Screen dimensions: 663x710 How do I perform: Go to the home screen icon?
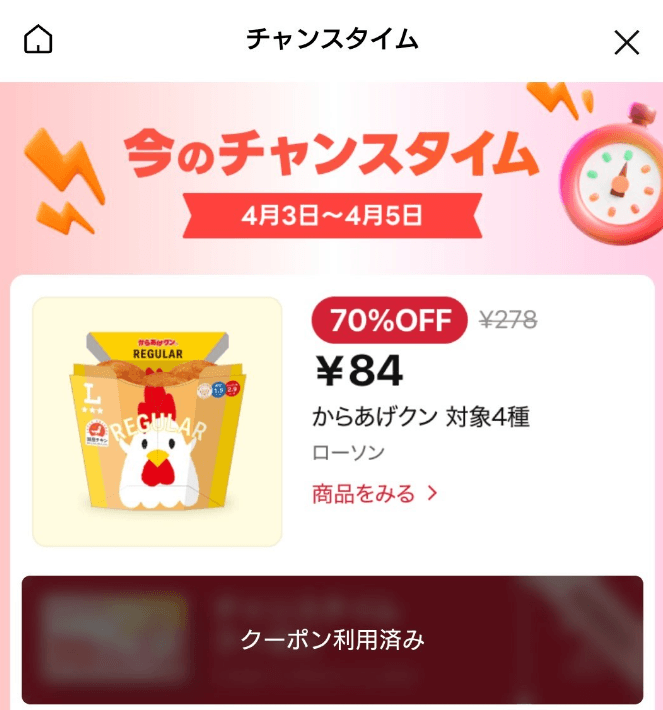tap(38, 40)
